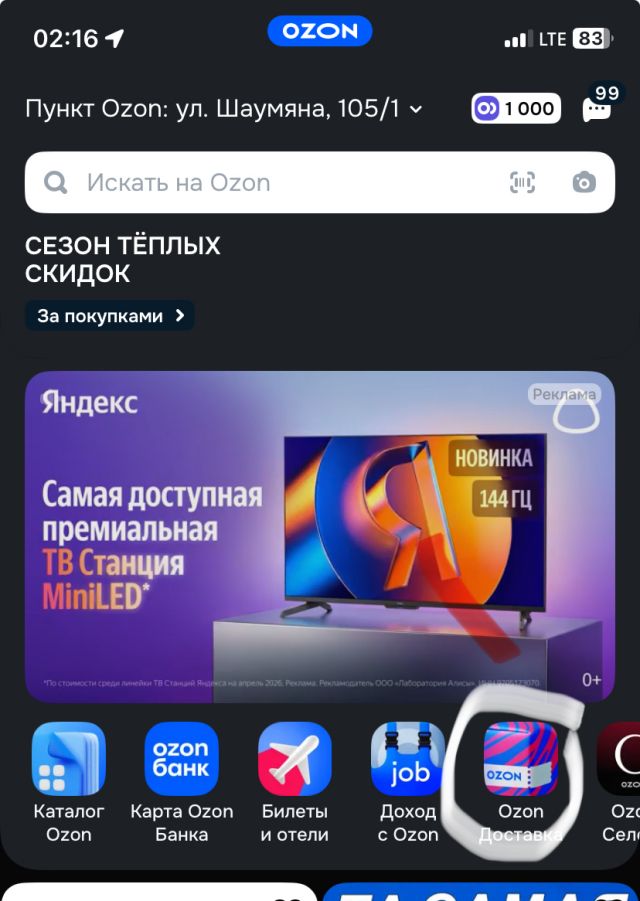The image size is (640, 901).
Task: Open the barcode scanner icon
Action: point(522,182)
